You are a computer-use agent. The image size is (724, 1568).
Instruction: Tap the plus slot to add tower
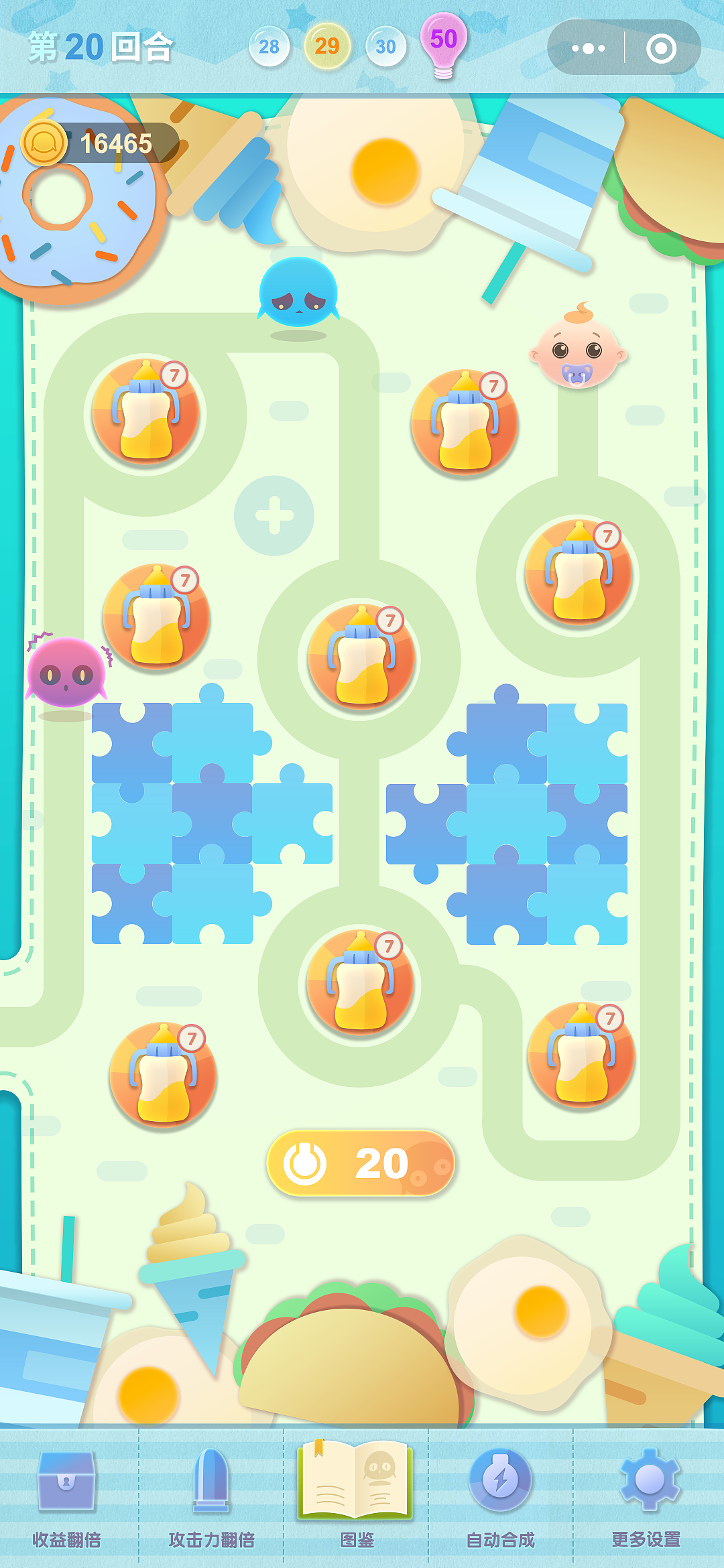point(274,516)
